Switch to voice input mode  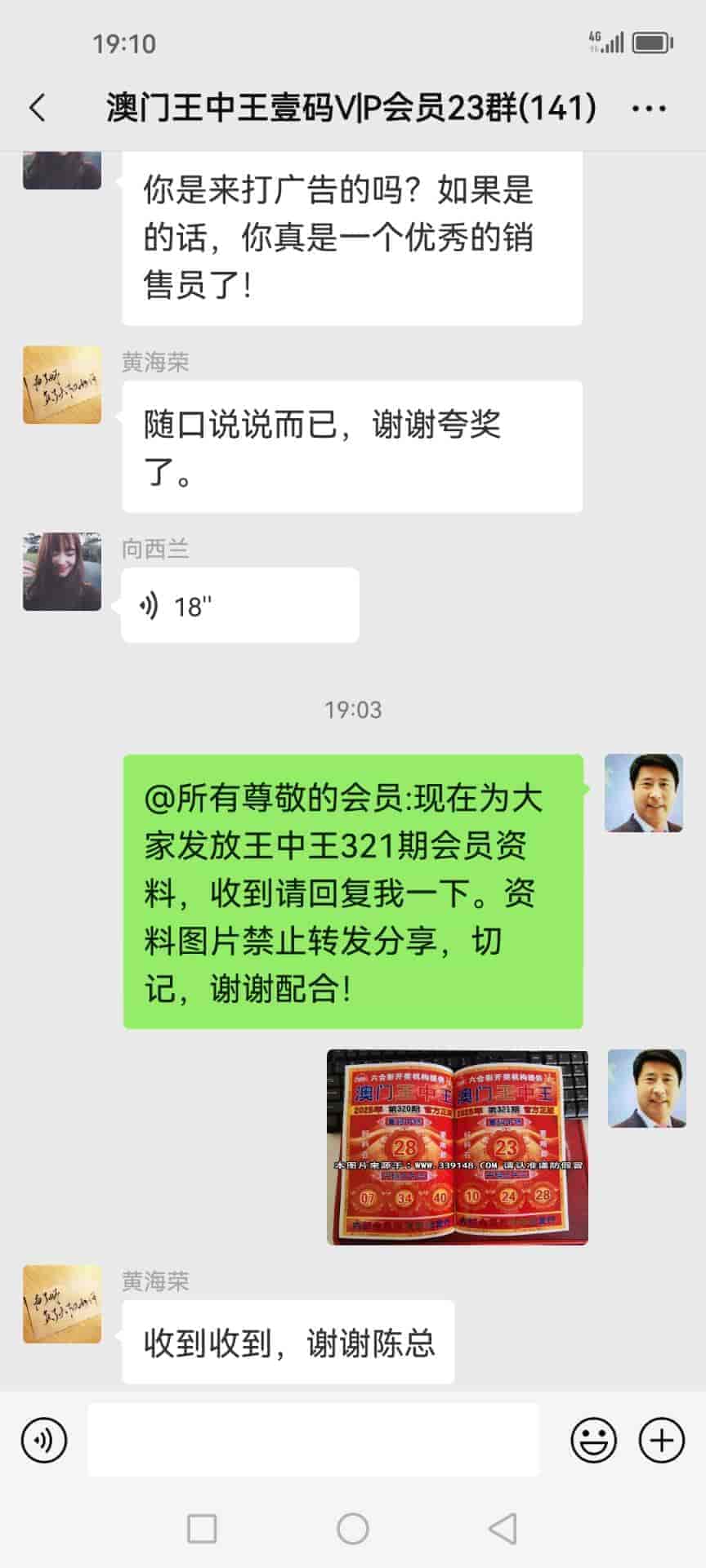pos(44,1441)
